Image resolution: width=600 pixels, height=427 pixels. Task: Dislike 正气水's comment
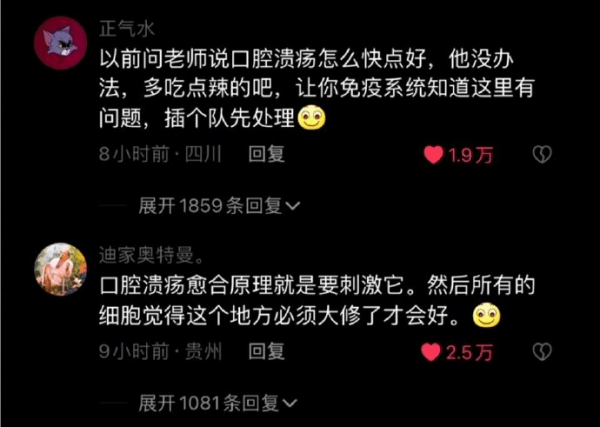543,154
